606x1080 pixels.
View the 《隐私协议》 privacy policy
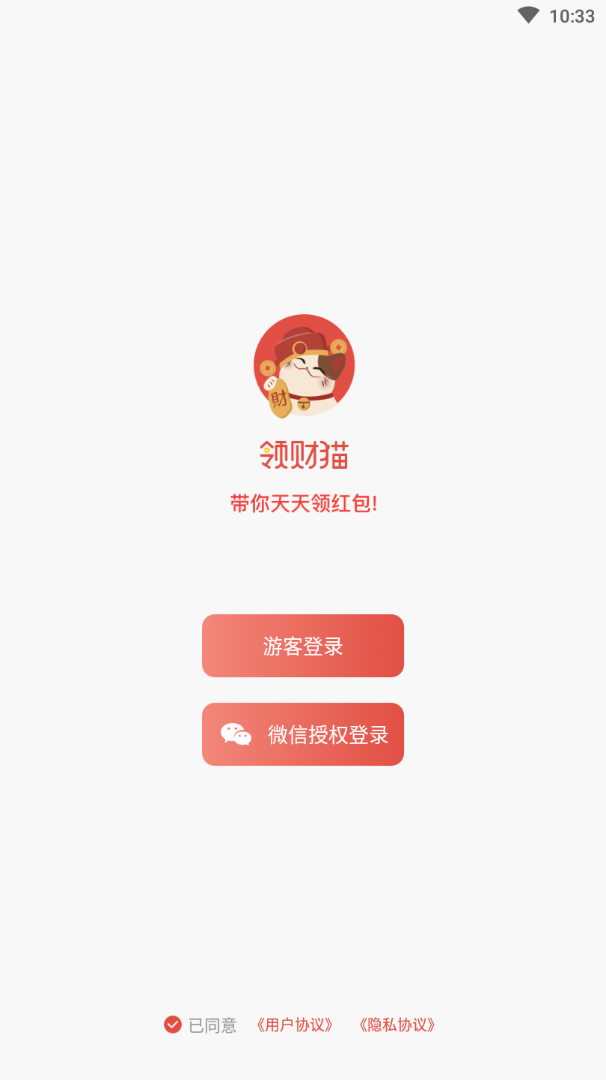coord(397,1024)
